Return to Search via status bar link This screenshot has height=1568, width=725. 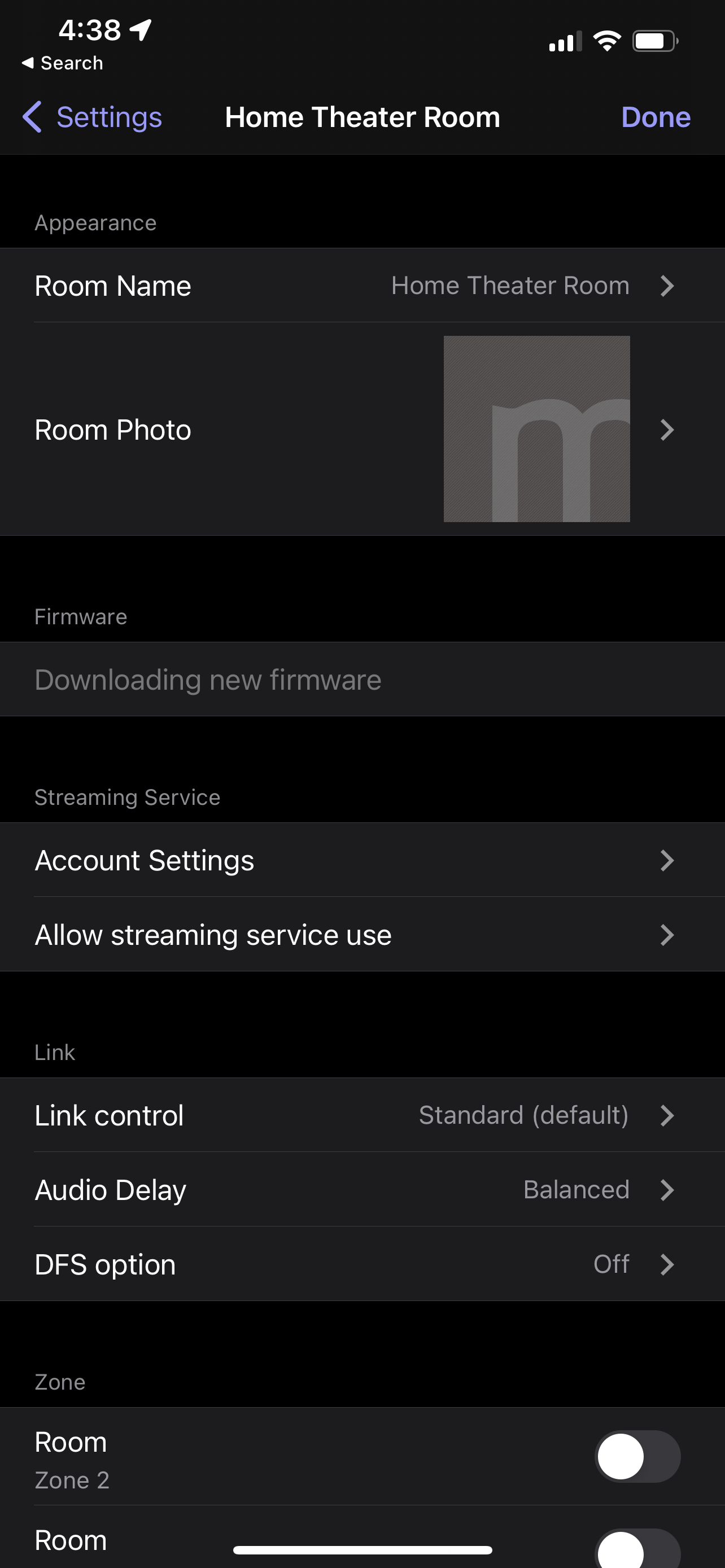coord(62,63)
